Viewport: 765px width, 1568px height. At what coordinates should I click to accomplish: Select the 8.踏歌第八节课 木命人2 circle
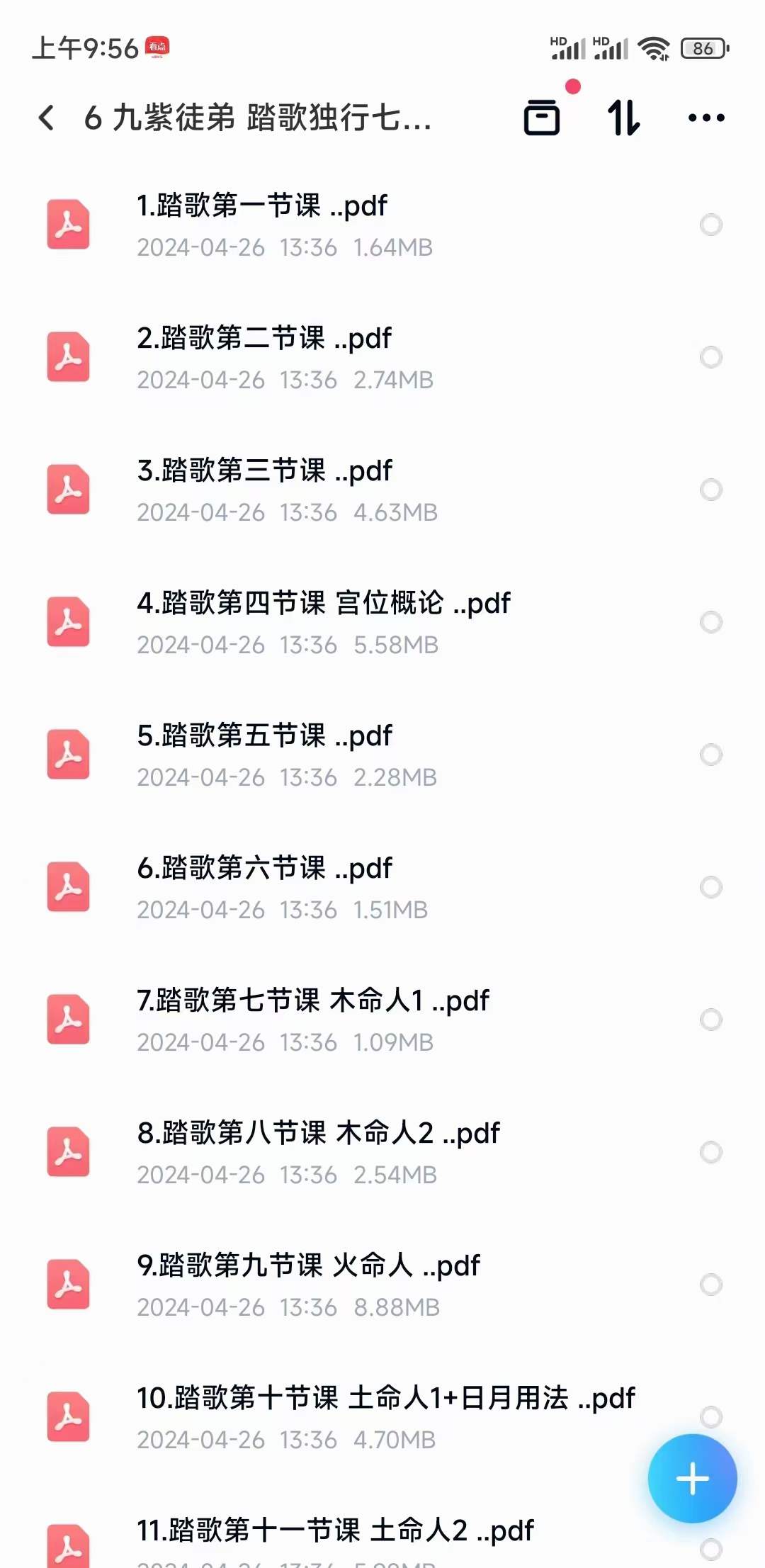pos(711,1152)
